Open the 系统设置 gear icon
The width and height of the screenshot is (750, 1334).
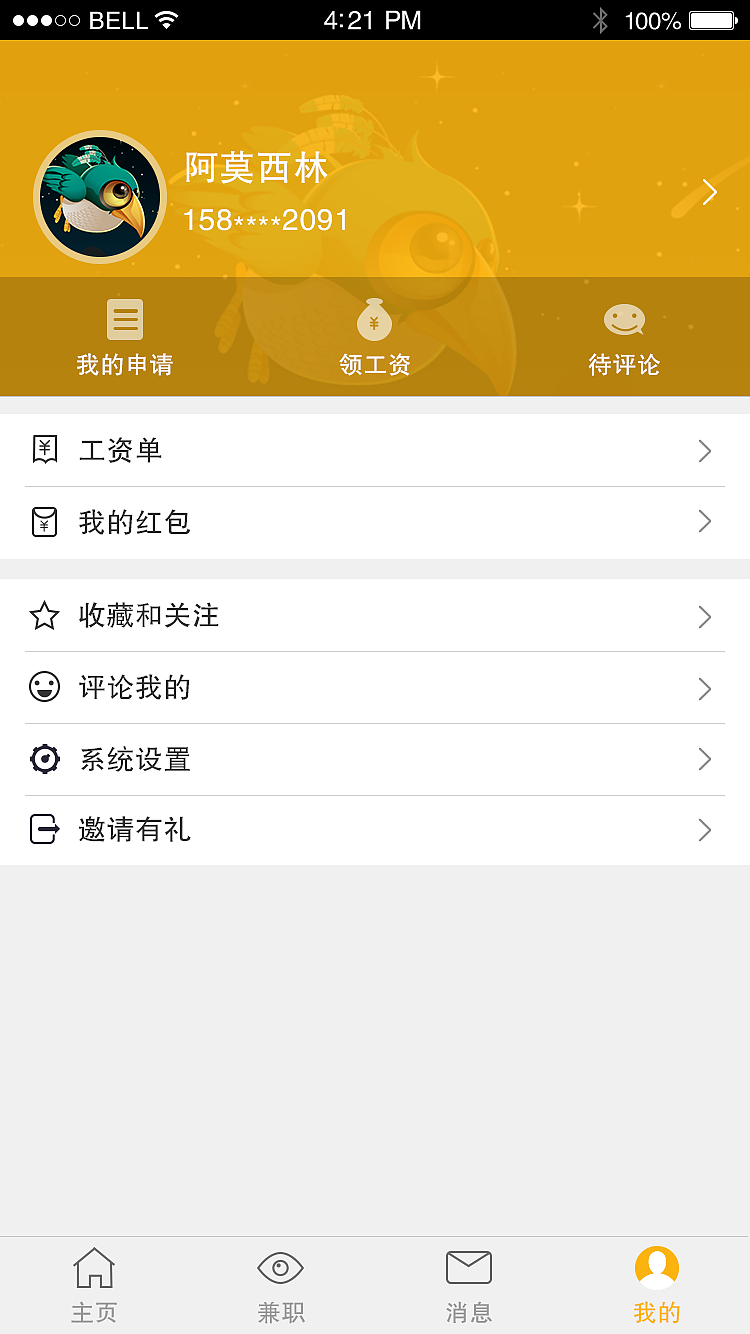coord(45,759)
